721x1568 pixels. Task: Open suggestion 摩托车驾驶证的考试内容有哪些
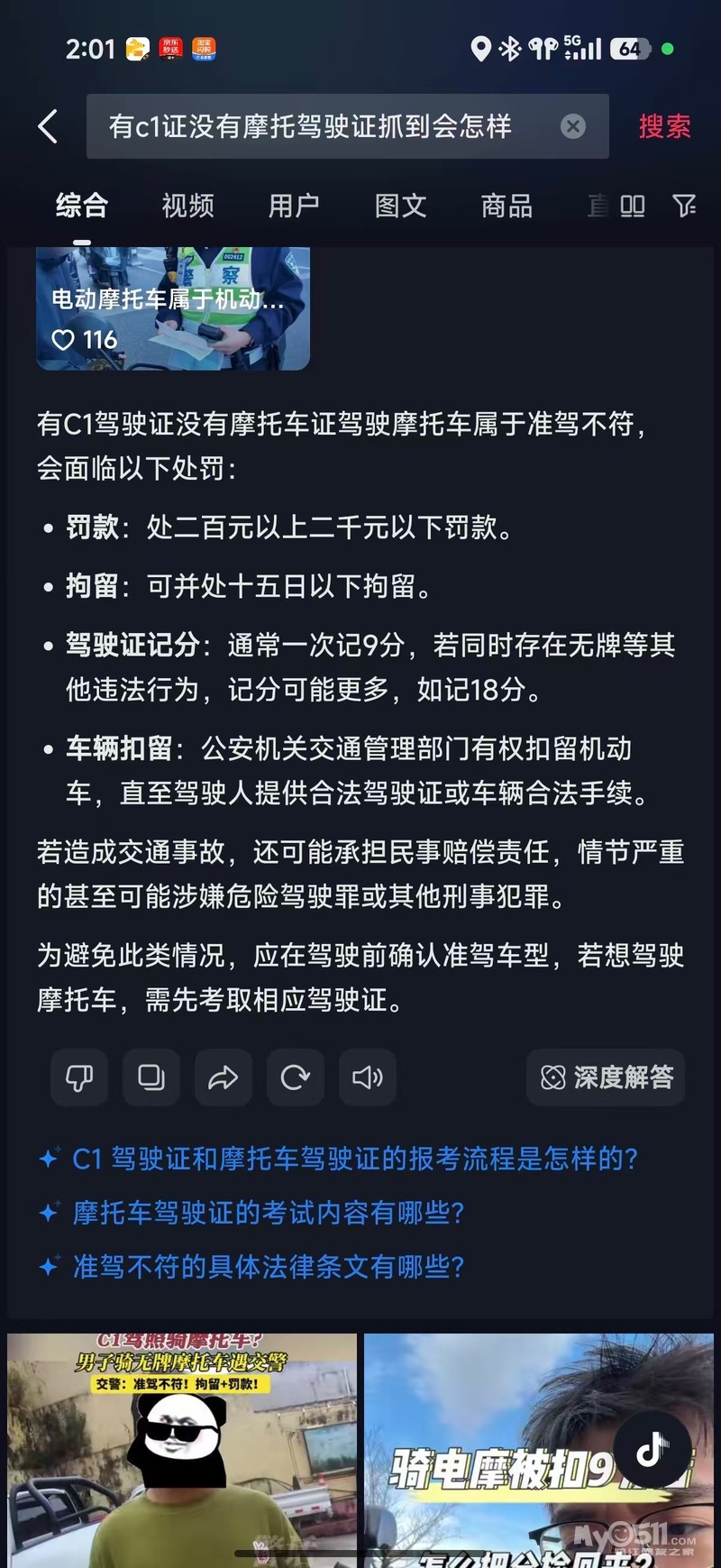pyautogui.click(x=269, y=1213)
